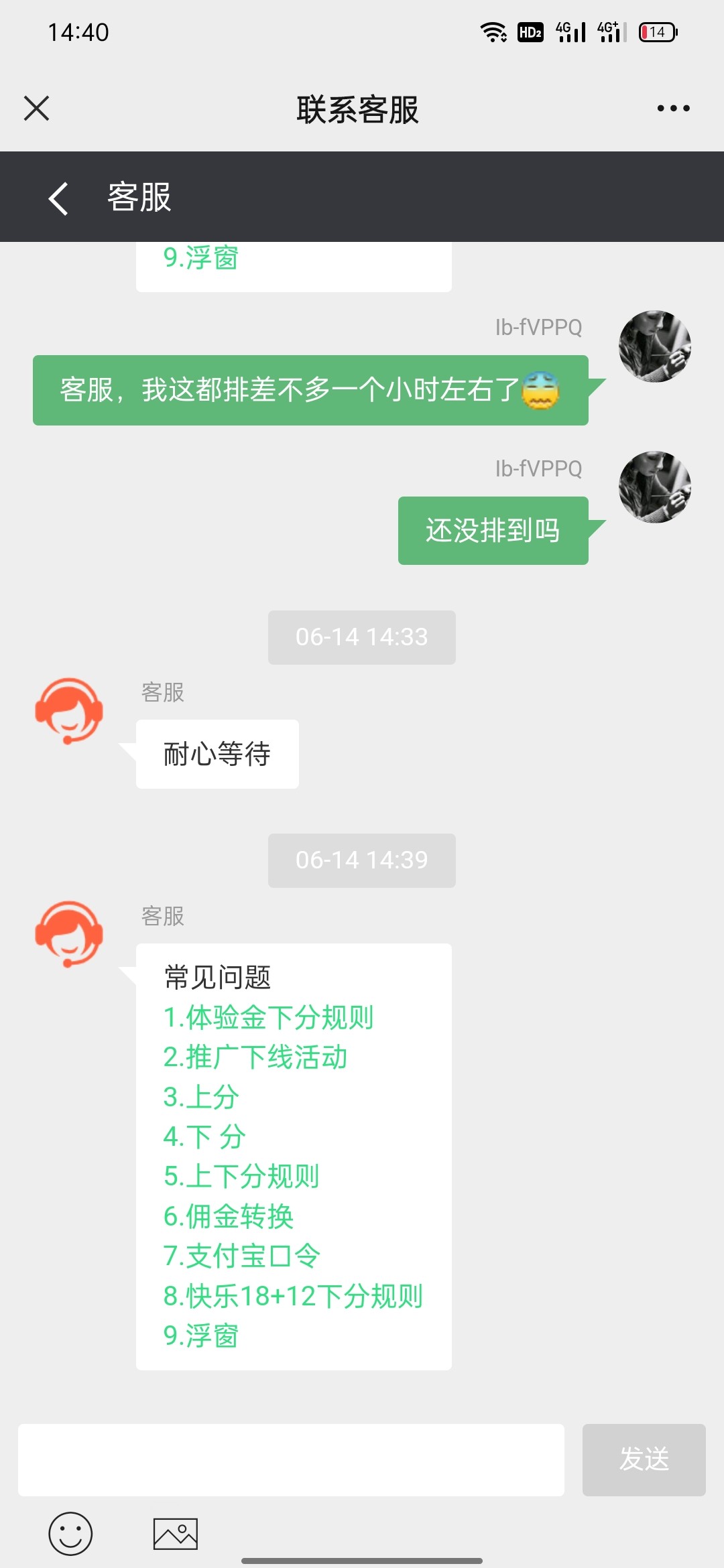Go back from the 客服 chat
This screenshot has width=724, height=1568.
[59, 198]
